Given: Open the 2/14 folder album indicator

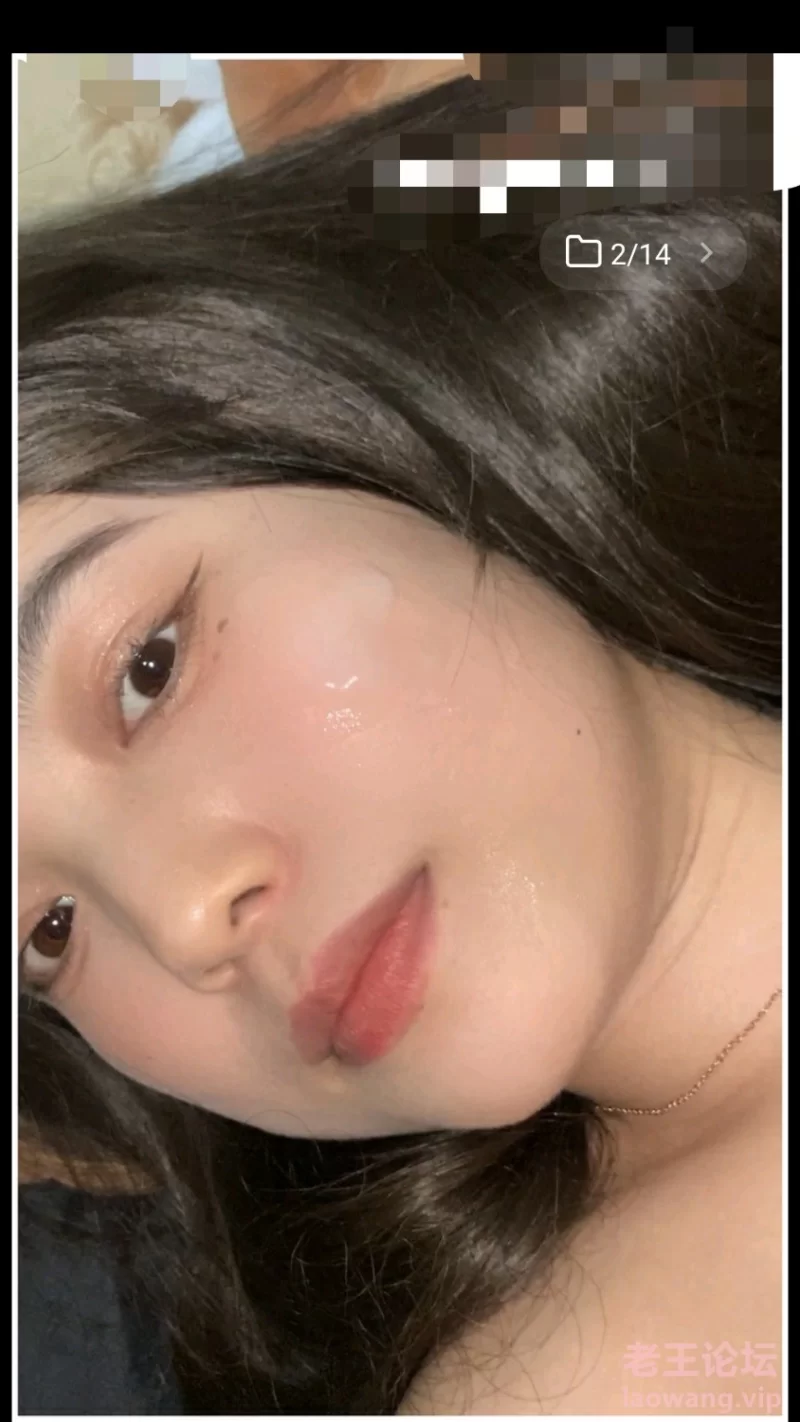Looking at the screenshot, I should (640, 253).
